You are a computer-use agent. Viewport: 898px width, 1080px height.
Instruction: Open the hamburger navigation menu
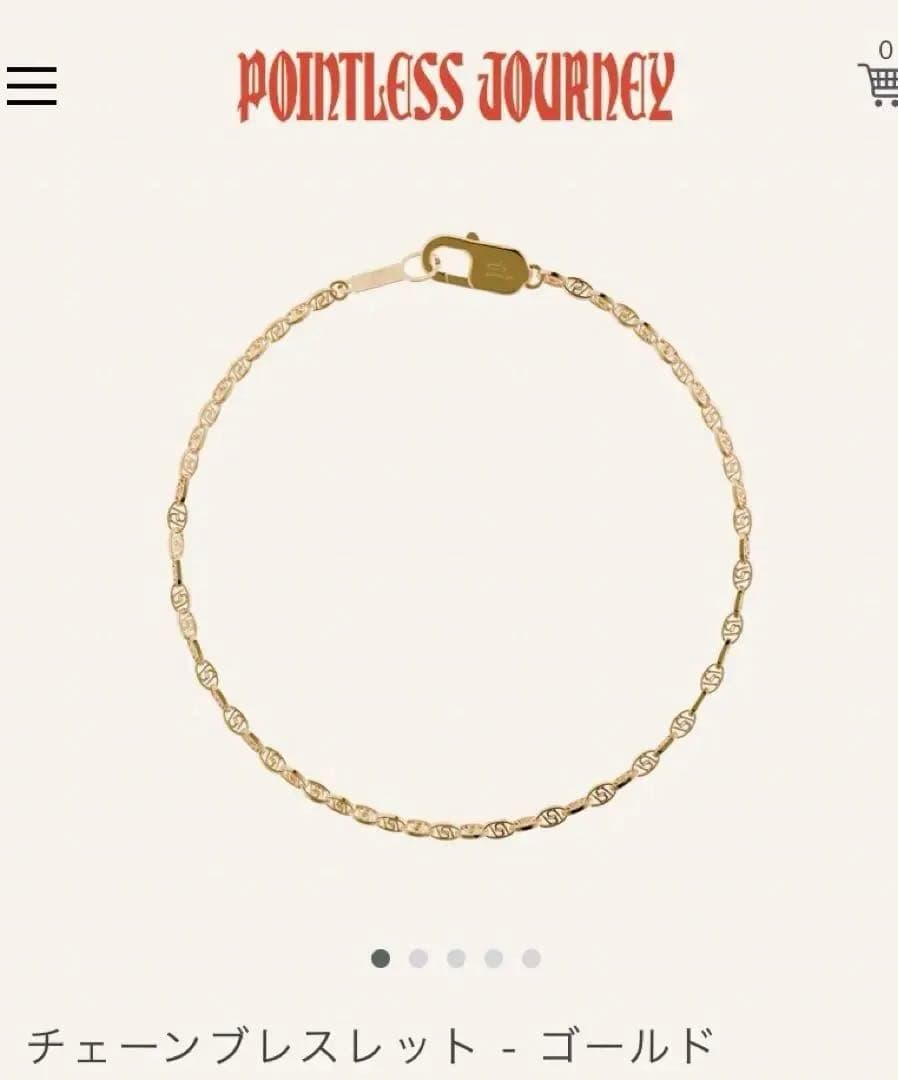pyautogui.click(x=31, y=86)
